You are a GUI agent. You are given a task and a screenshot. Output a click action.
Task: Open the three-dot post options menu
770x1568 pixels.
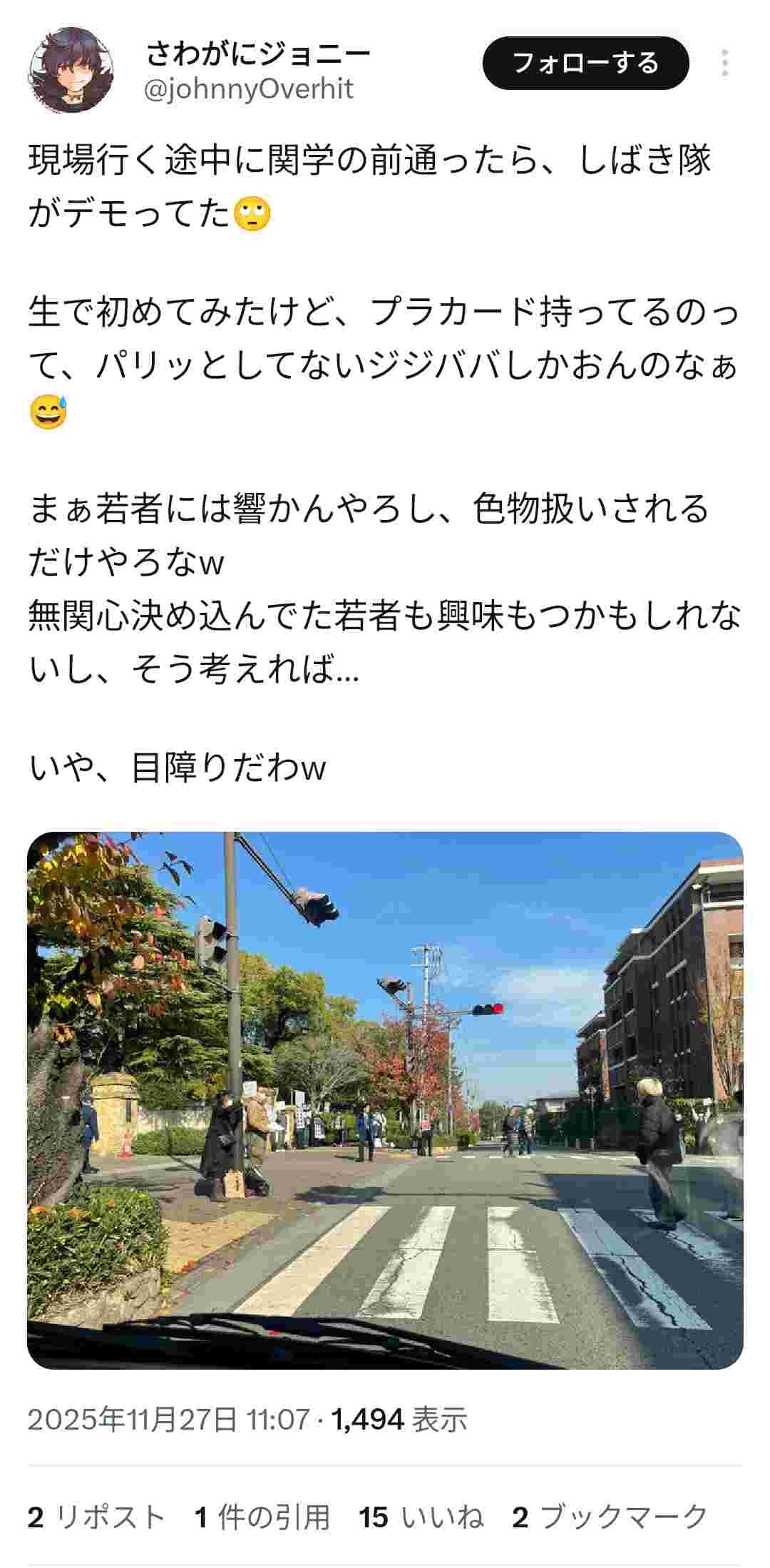(726, 61)
